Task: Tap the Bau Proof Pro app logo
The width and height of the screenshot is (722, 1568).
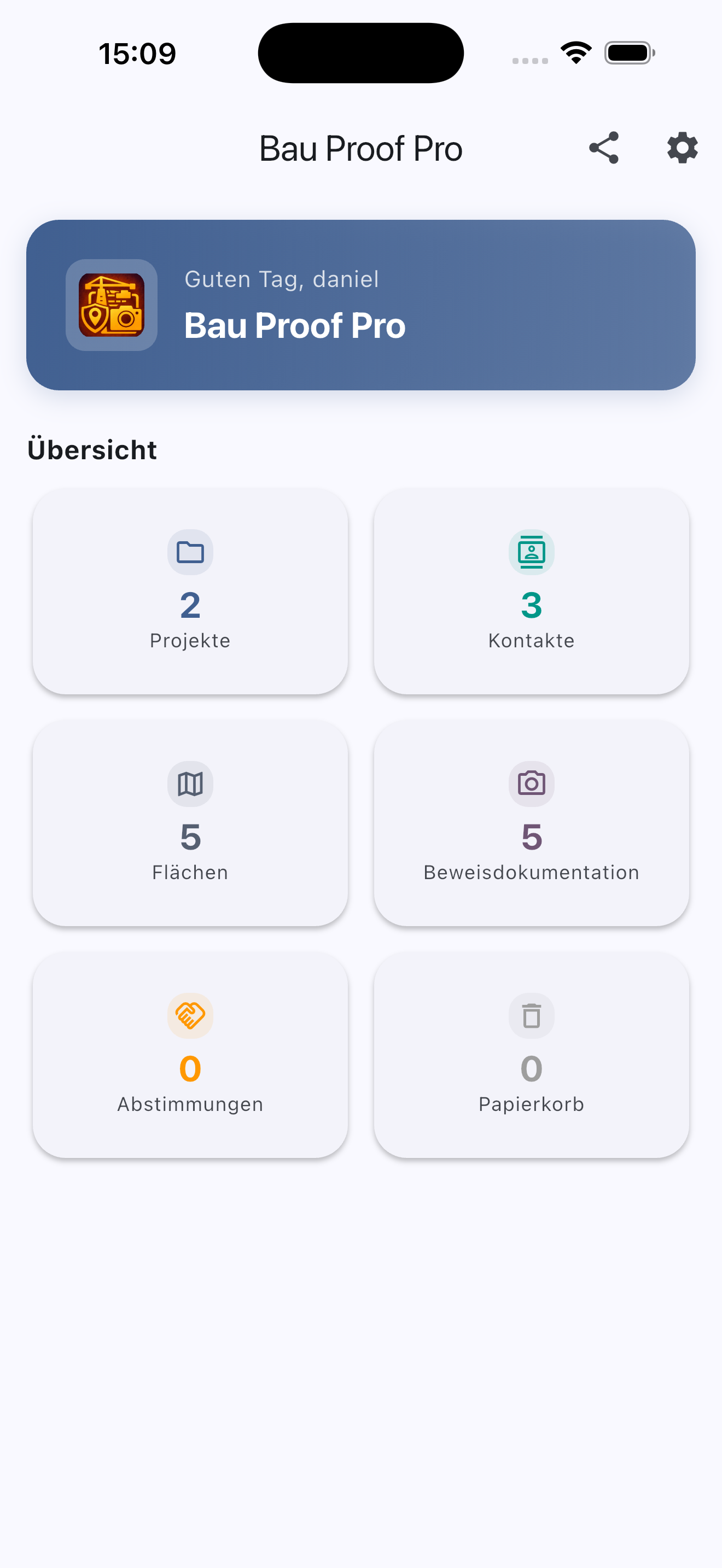Action: coord(112,305)
